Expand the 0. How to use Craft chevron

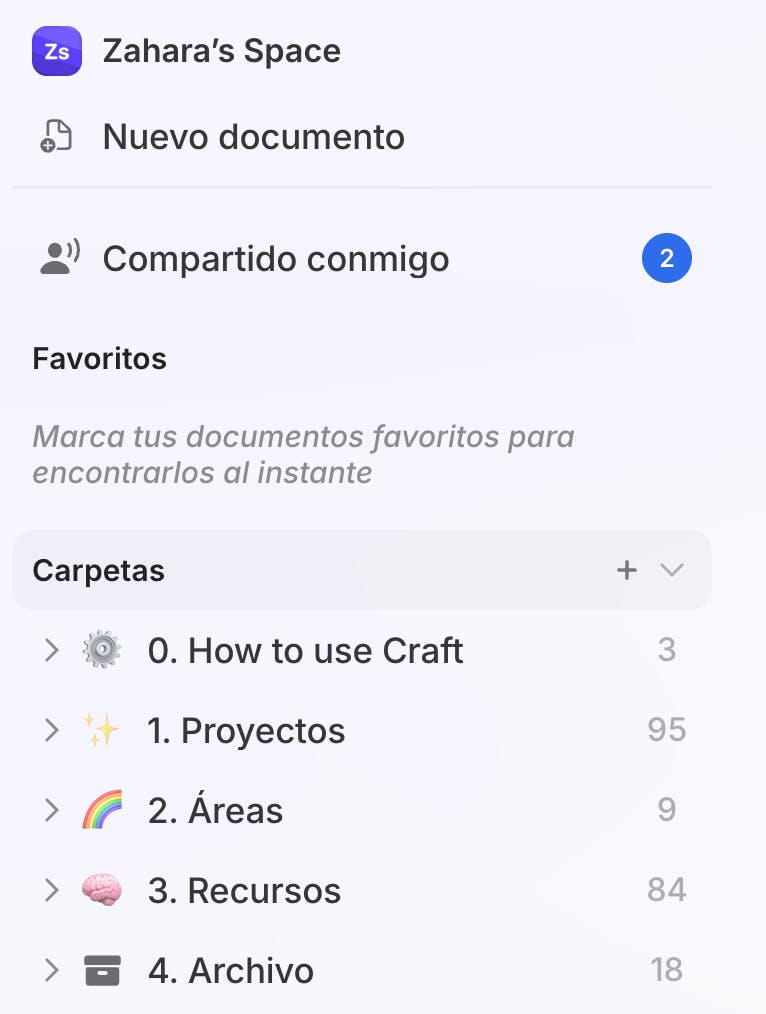point(52,651)
